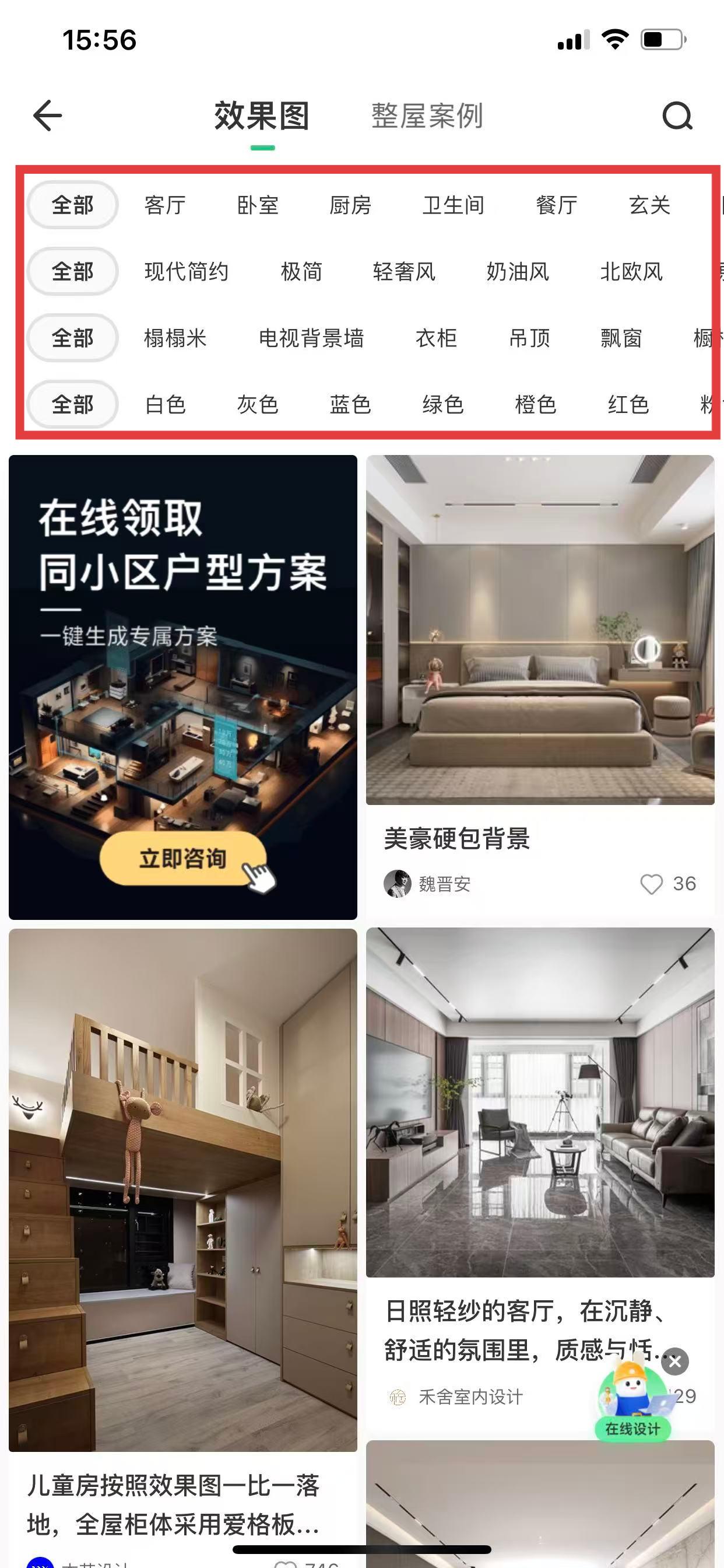Choose the 轻奢风 style filter
The image size is (724, 1568).
pyautogui.click(x=404, y=271)
